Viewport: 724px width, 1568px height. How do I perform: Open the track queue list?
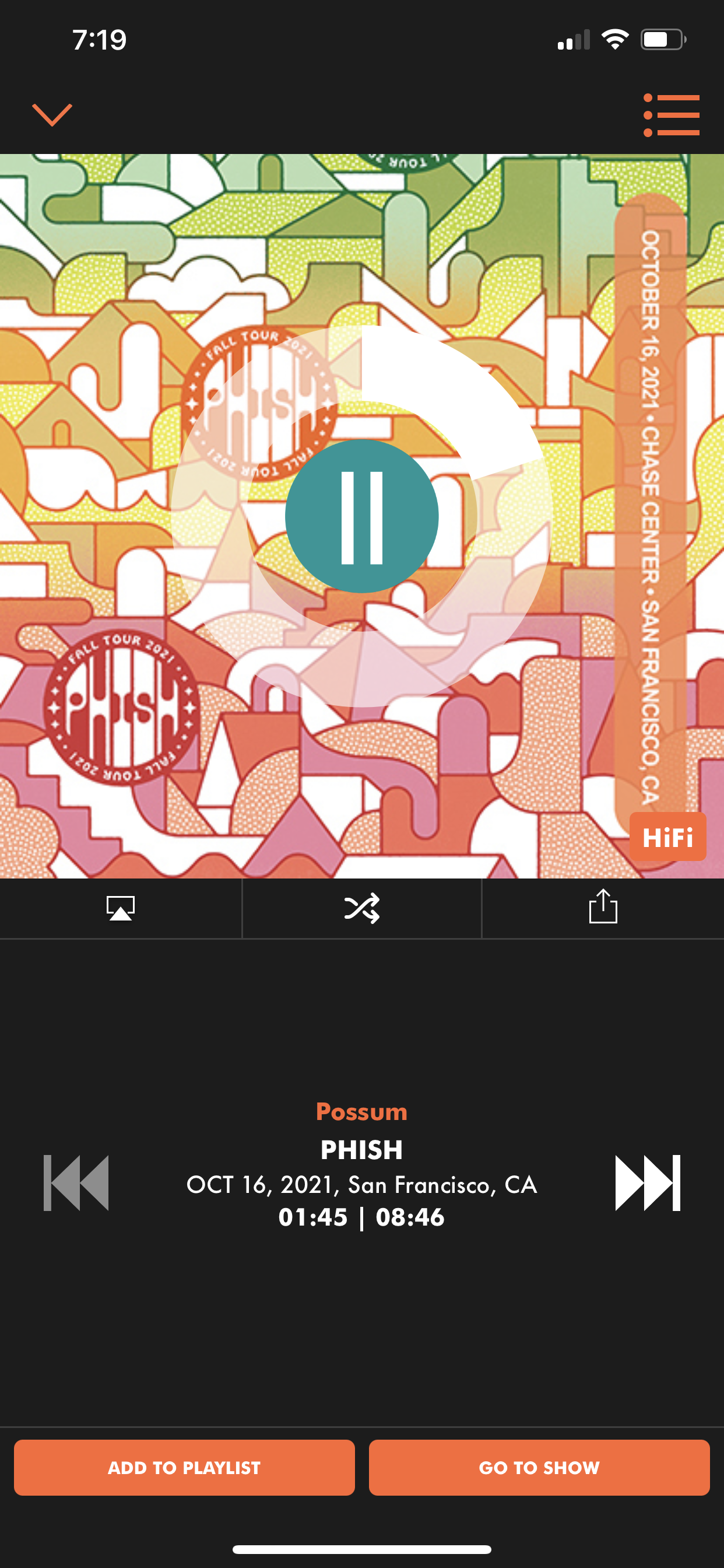pyautogui.click(x=672, y=115)
